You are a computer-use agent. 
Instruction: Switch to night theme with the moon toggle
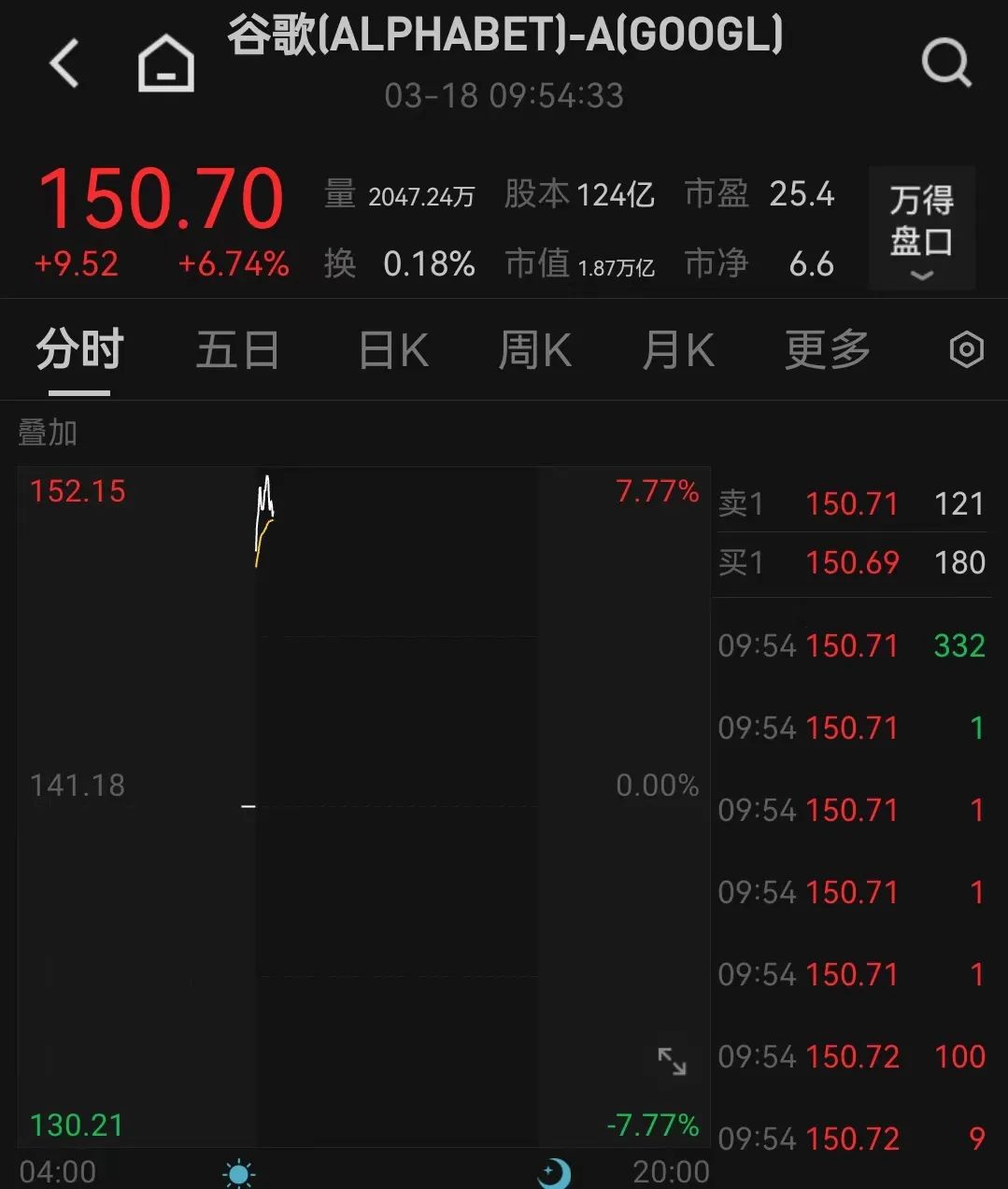[x=553, y=1172]
